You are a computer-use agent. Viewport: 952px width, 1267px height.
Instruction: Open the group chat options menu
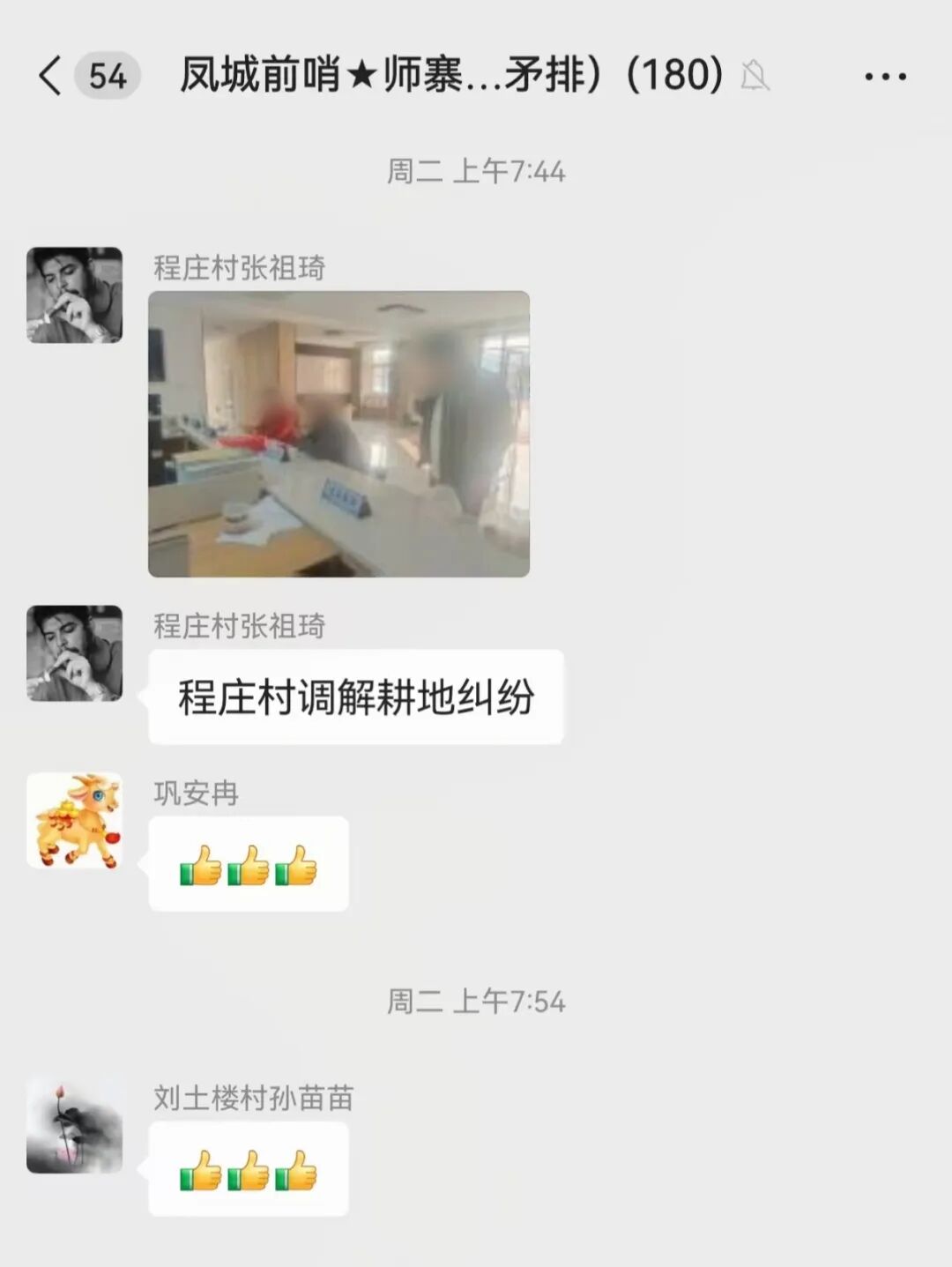pyautogui.click(x=885, y=77)
